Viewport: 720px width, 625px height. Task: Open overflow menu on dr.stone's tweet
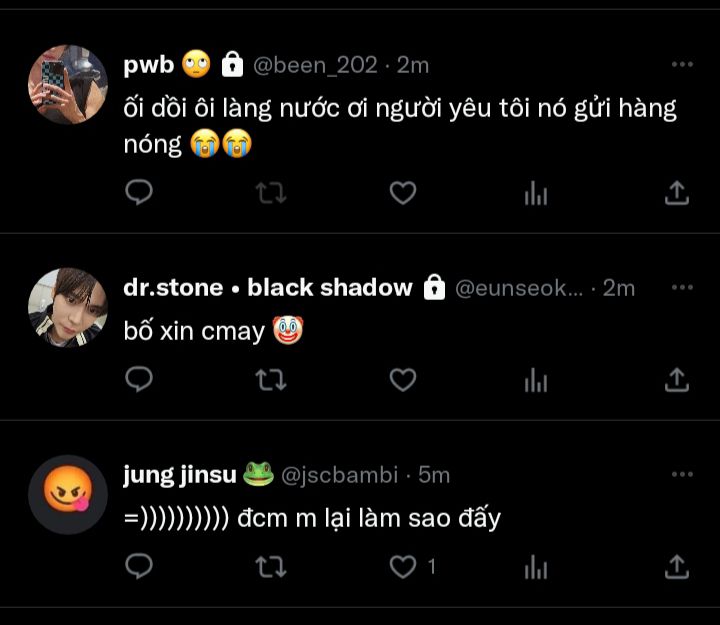(x=682, y=288)
